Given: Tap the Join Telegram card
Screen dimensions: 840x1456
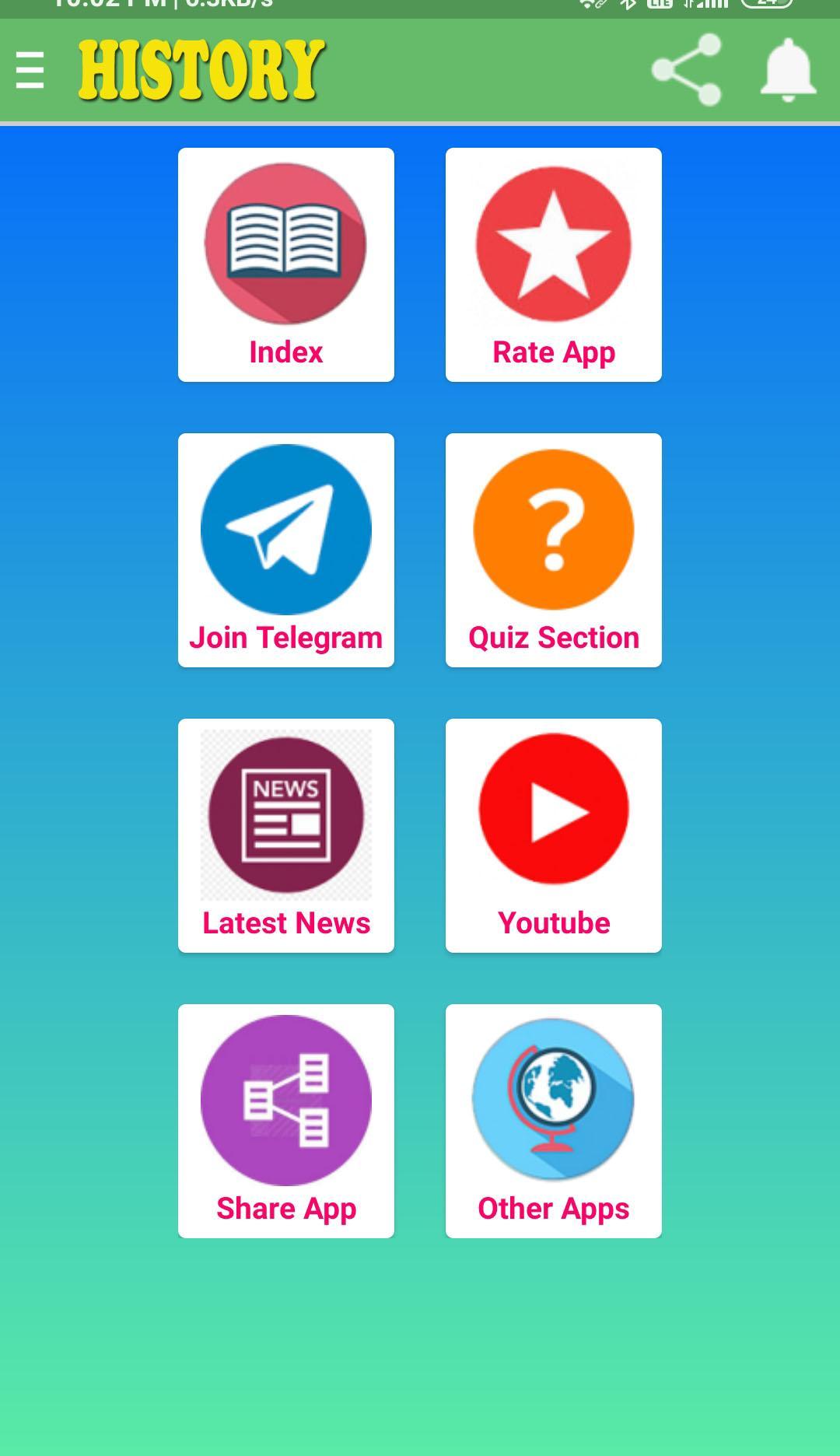Looking at the screenshot, I should [286, 550].
